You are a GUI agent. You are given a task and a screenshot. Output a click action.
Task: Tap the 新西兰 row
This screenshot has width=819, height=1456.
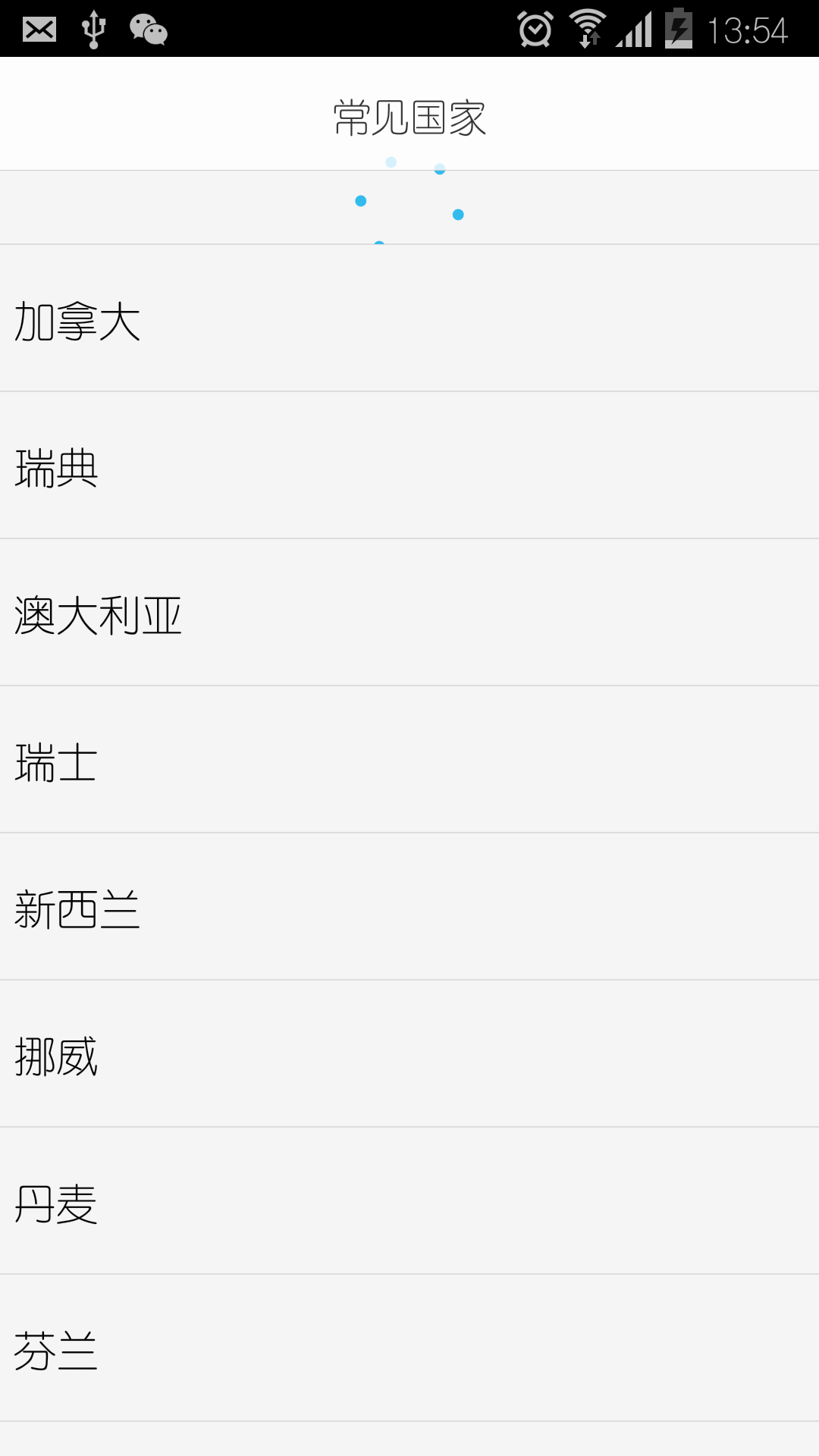[409, 907]
